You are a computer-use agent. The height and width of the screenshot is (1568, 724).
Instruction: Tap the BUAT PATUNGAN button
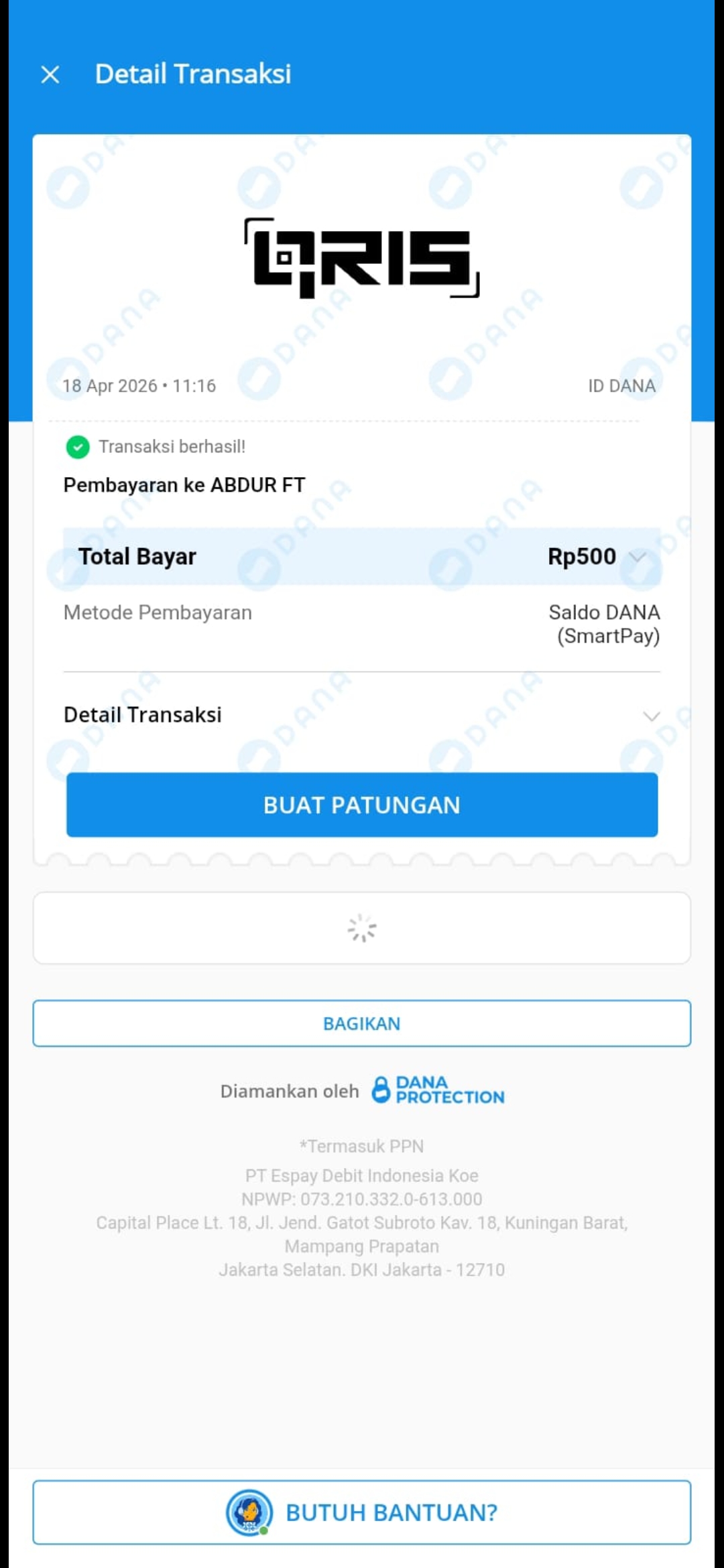[x=362, y=805]
